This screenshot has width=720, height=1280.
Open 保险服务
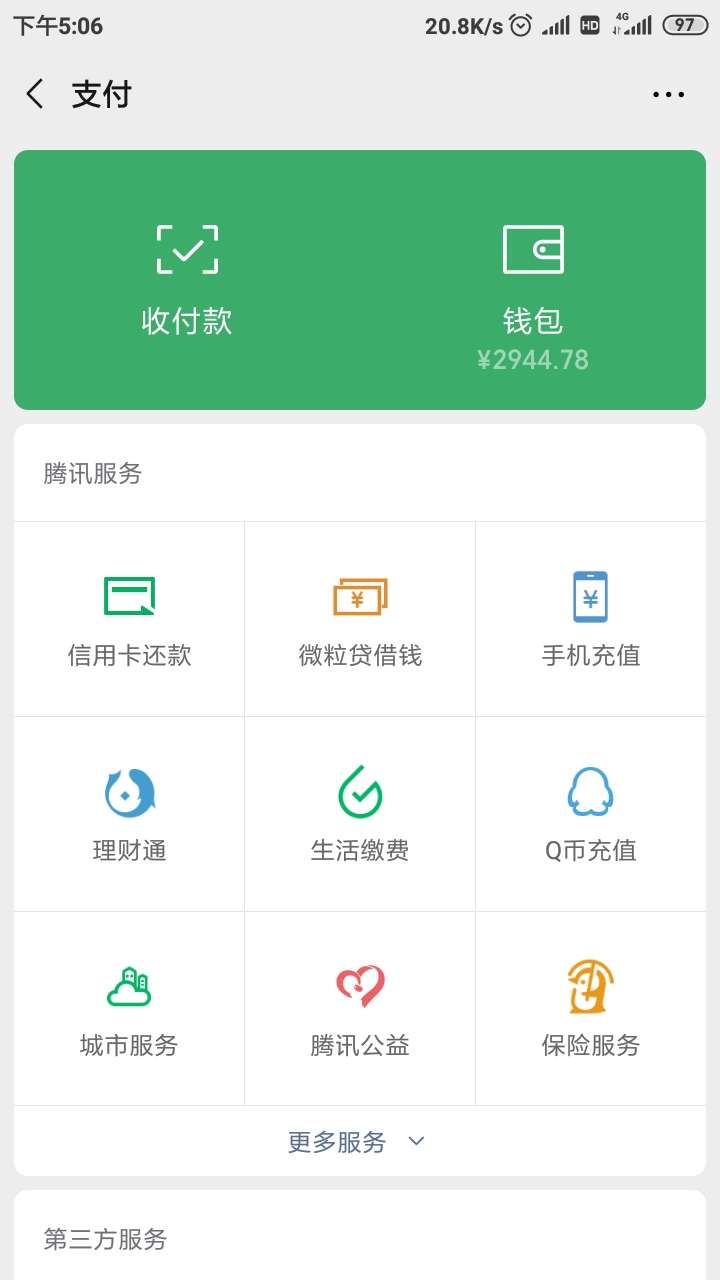pyautogui.click(x=590, y=1009)
